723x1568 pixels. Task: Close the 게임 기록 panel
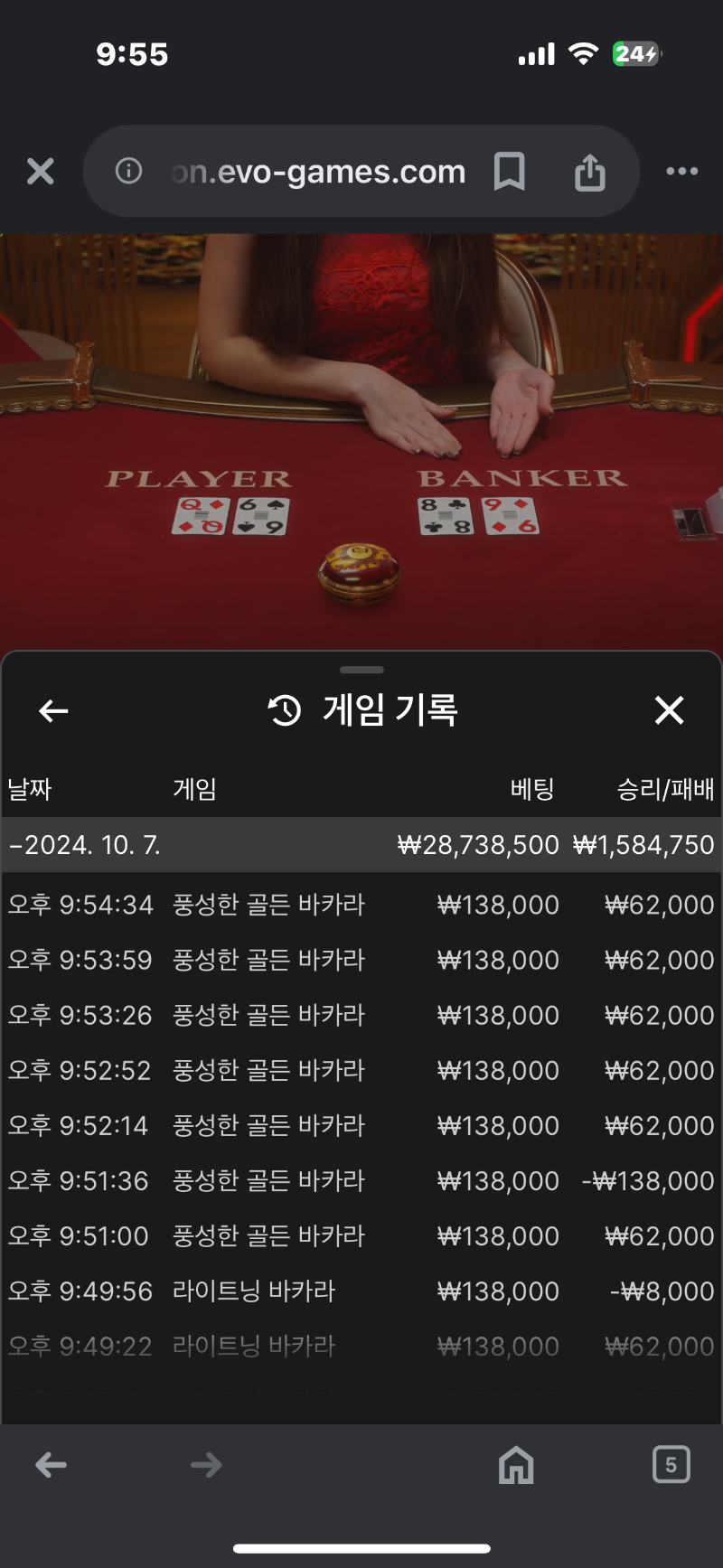669,710
